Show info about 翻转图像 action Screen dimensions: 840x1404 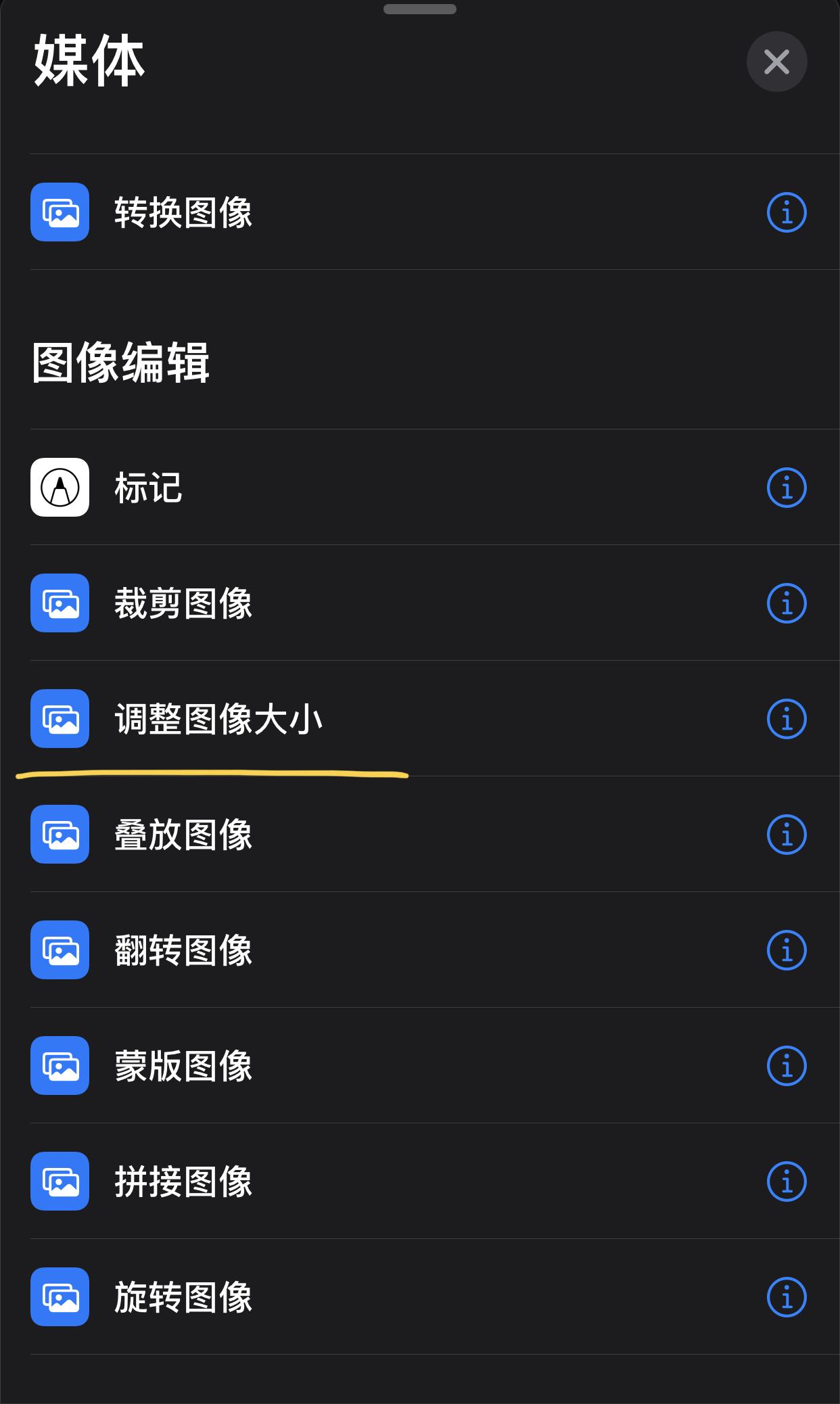pos(786,951)
